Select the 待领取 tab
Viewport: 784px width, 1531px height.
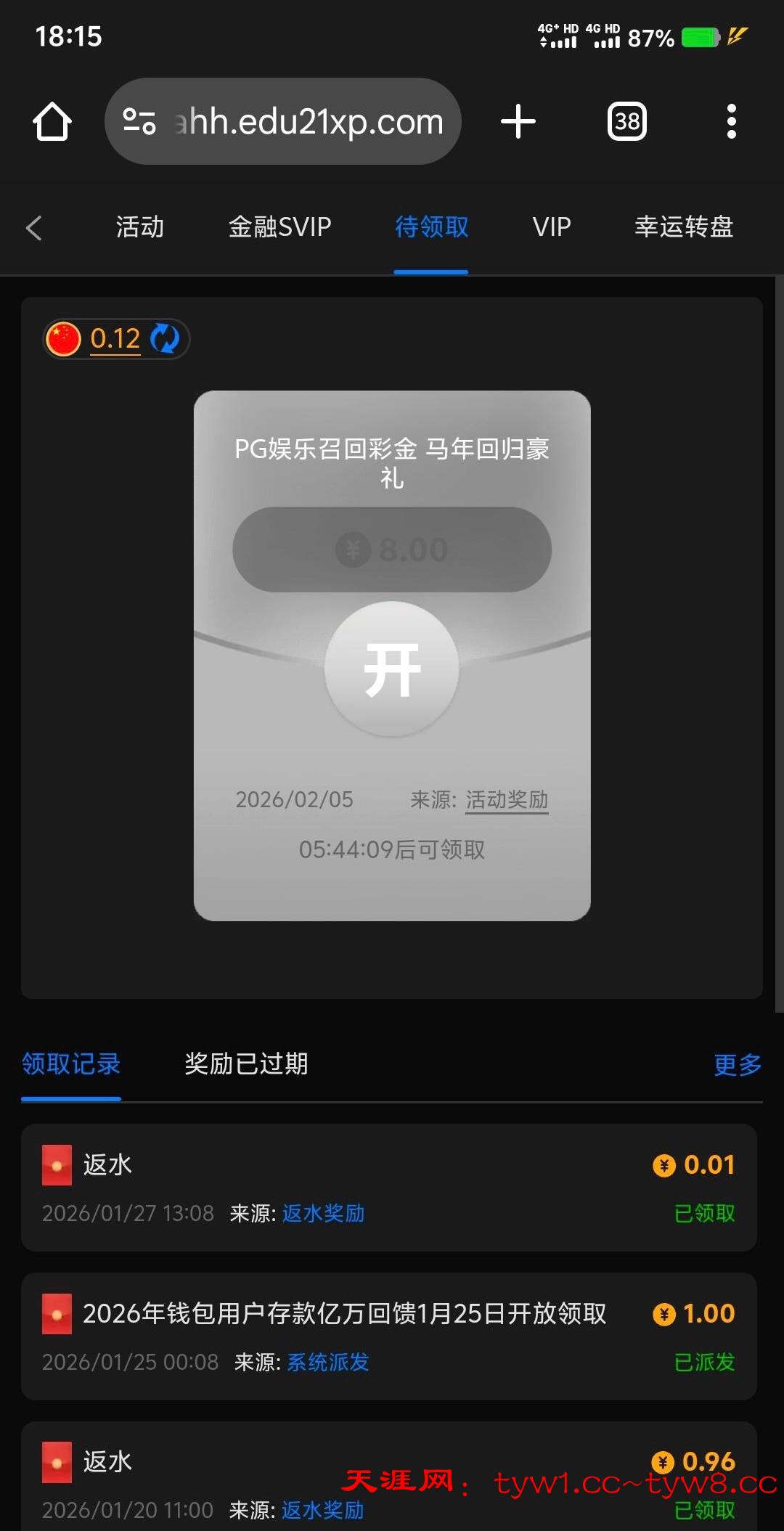(x=431, y=227)
